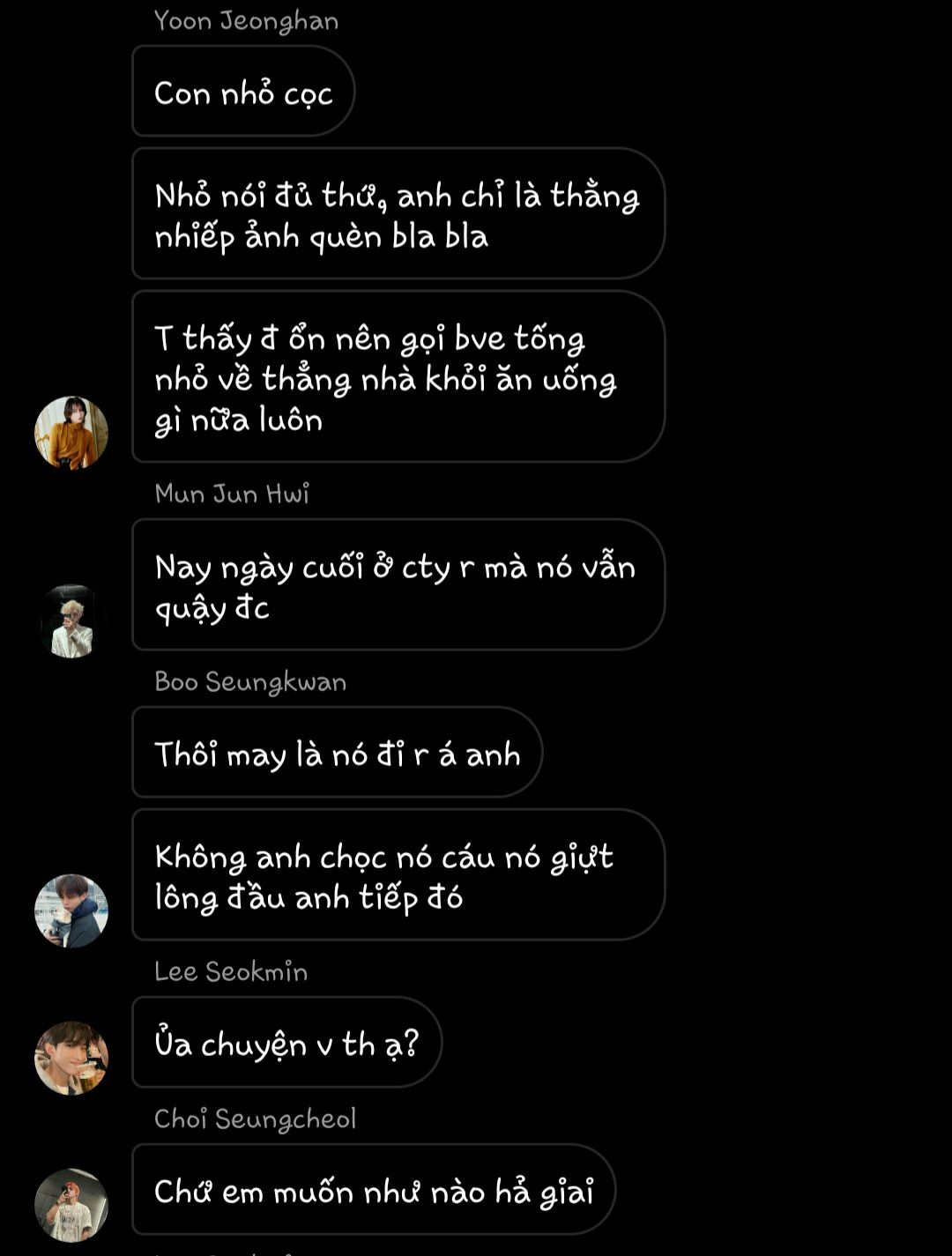Screen dimensions: 952x1256
Task: Tap Choi Seungcheol's profile photo
Action: tap(71, 1205)
